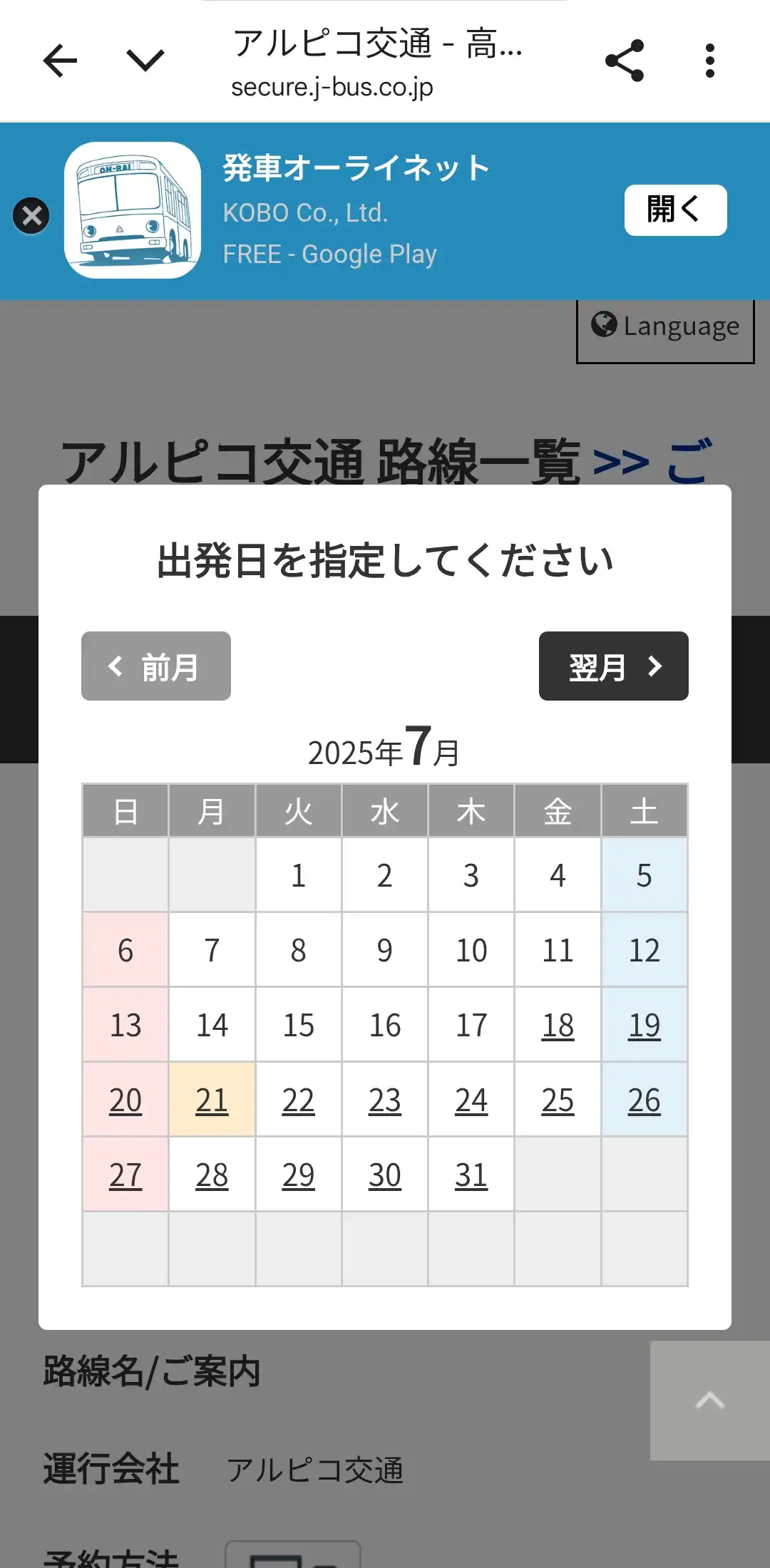Select July 30 on the calendar
This screenshot has height=1568, width=770.
(385, 1175)
